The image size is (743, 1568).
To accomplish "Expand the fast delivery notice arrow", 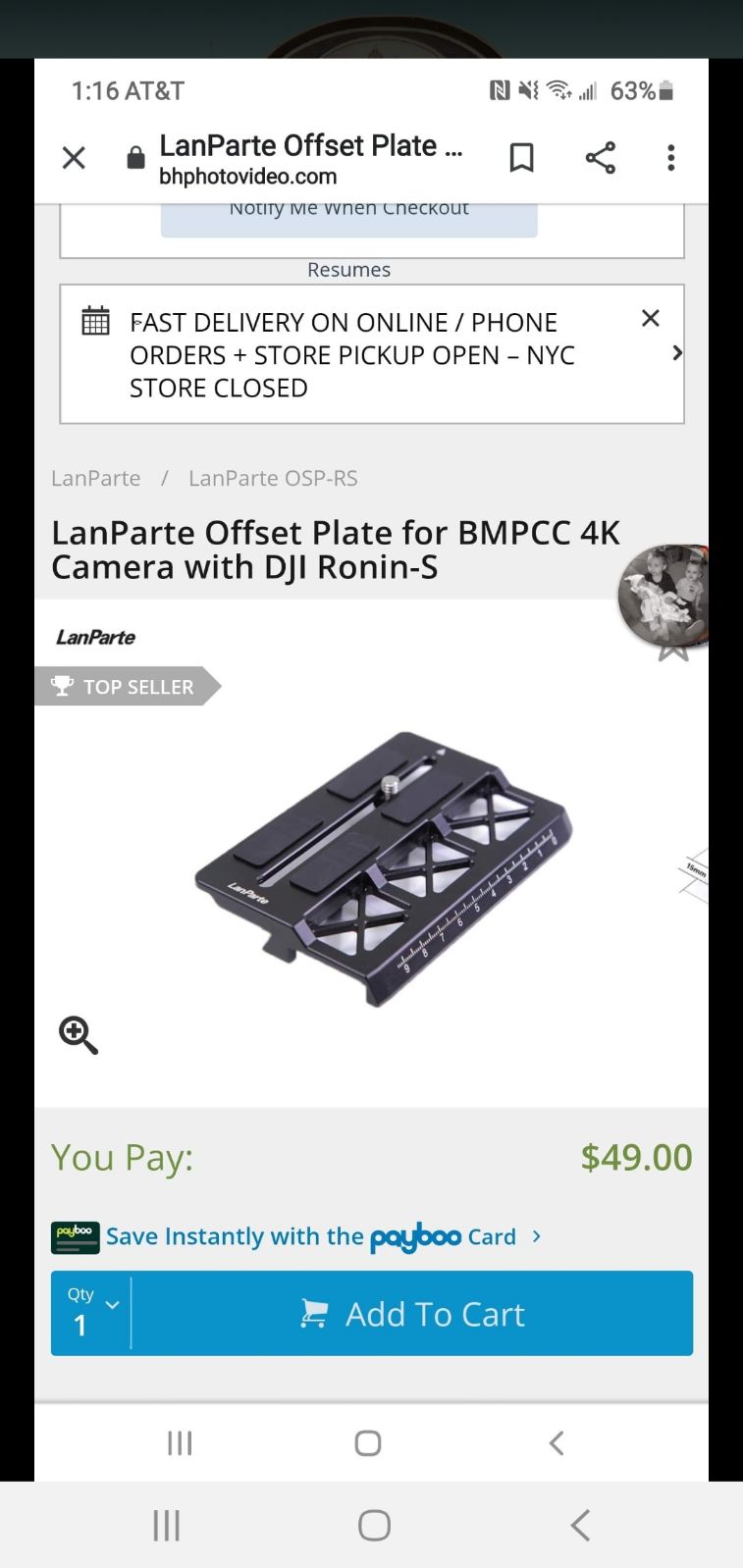I will [x=676, y=353].
